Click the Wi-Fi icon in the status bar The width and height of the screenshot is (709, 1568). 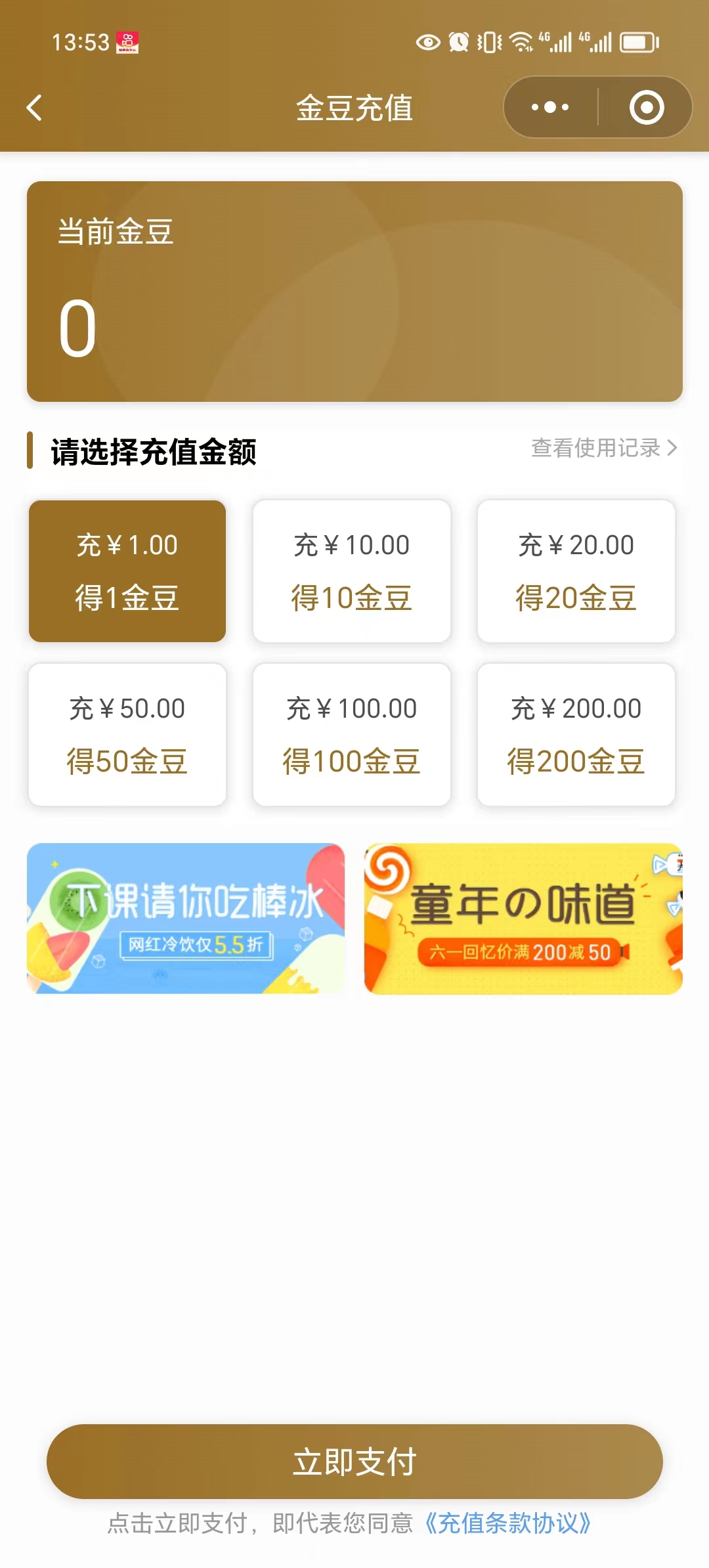519,42
